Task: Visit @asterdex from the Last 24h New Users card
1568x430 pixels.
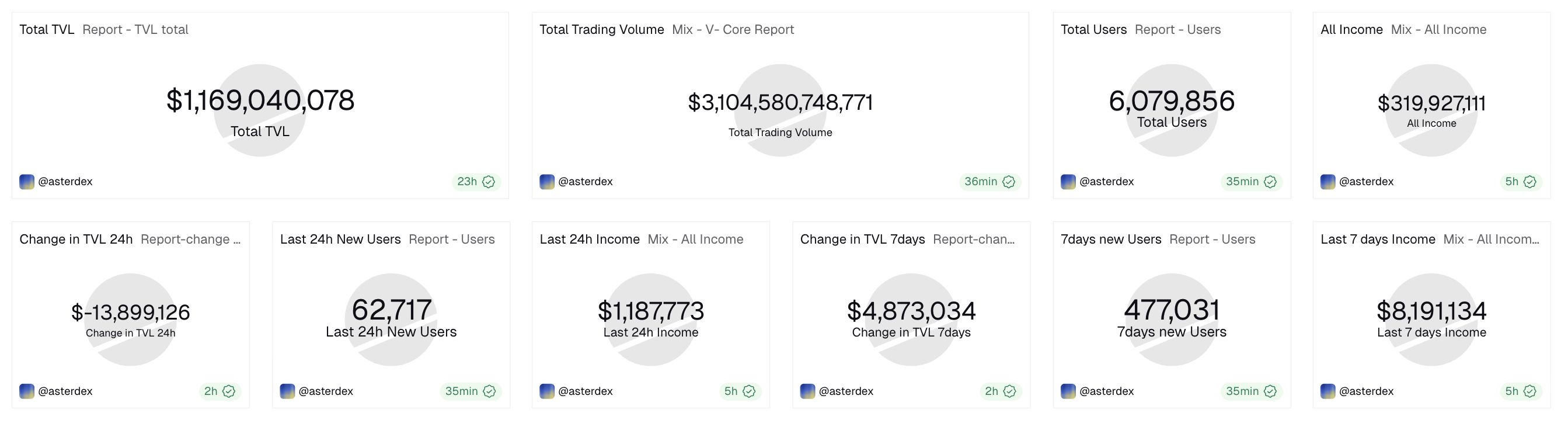Action: click(x=325, y=391)
